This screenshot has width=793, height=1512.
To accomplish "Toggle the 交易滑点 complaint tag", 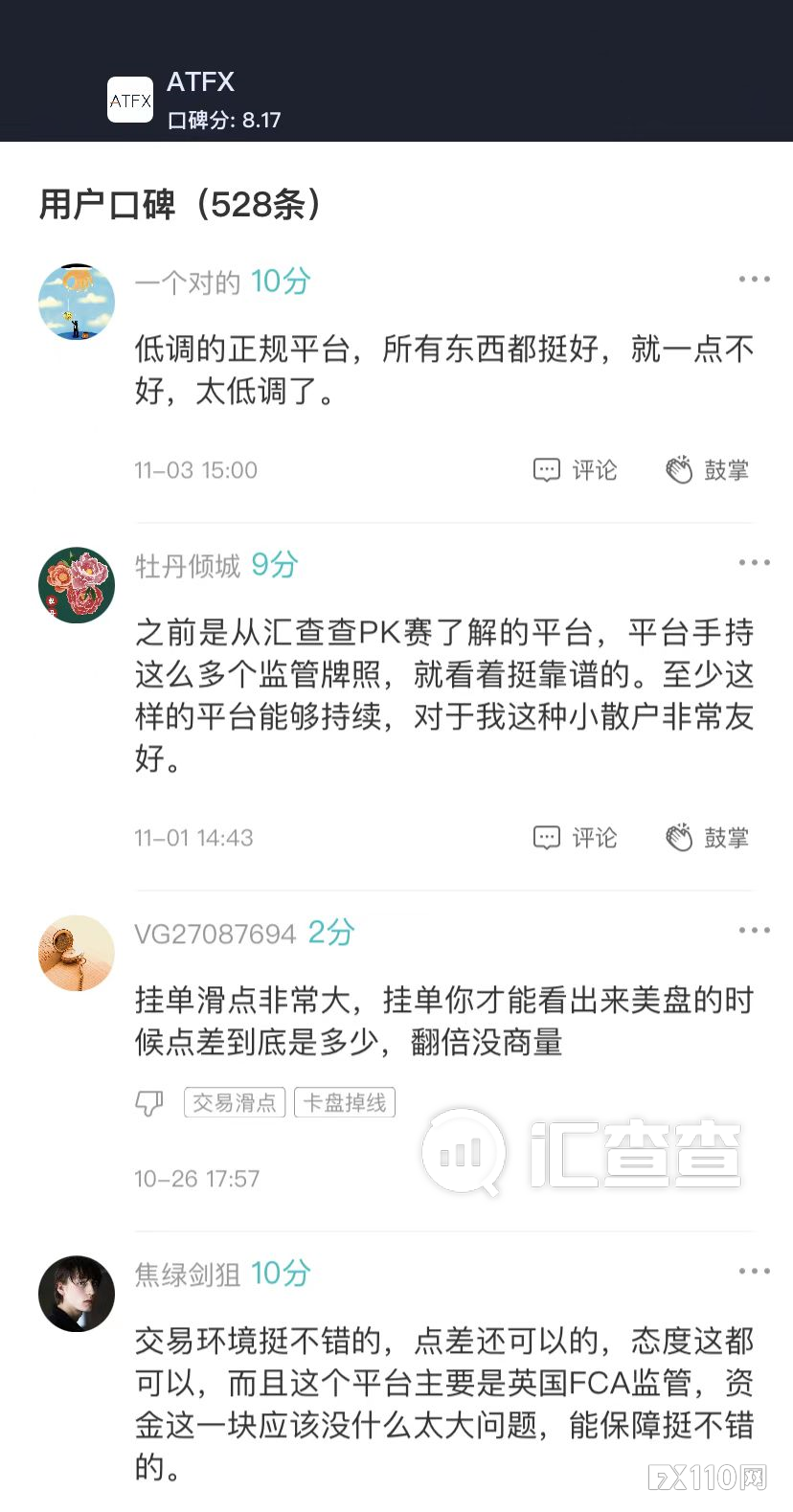I will coord(234,1102).
